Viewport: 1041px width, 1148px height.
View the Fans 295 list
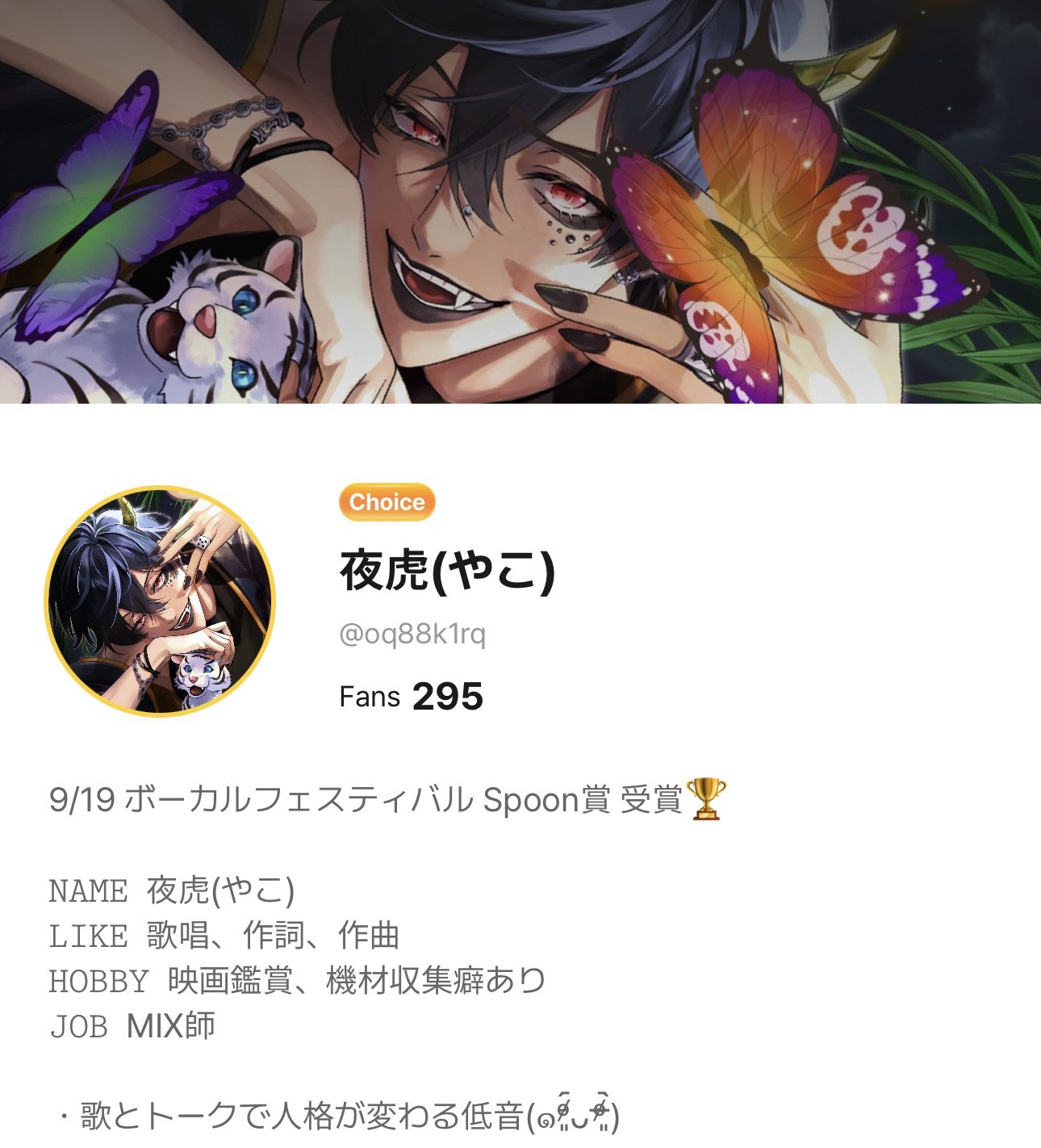(x=411, y=696)
